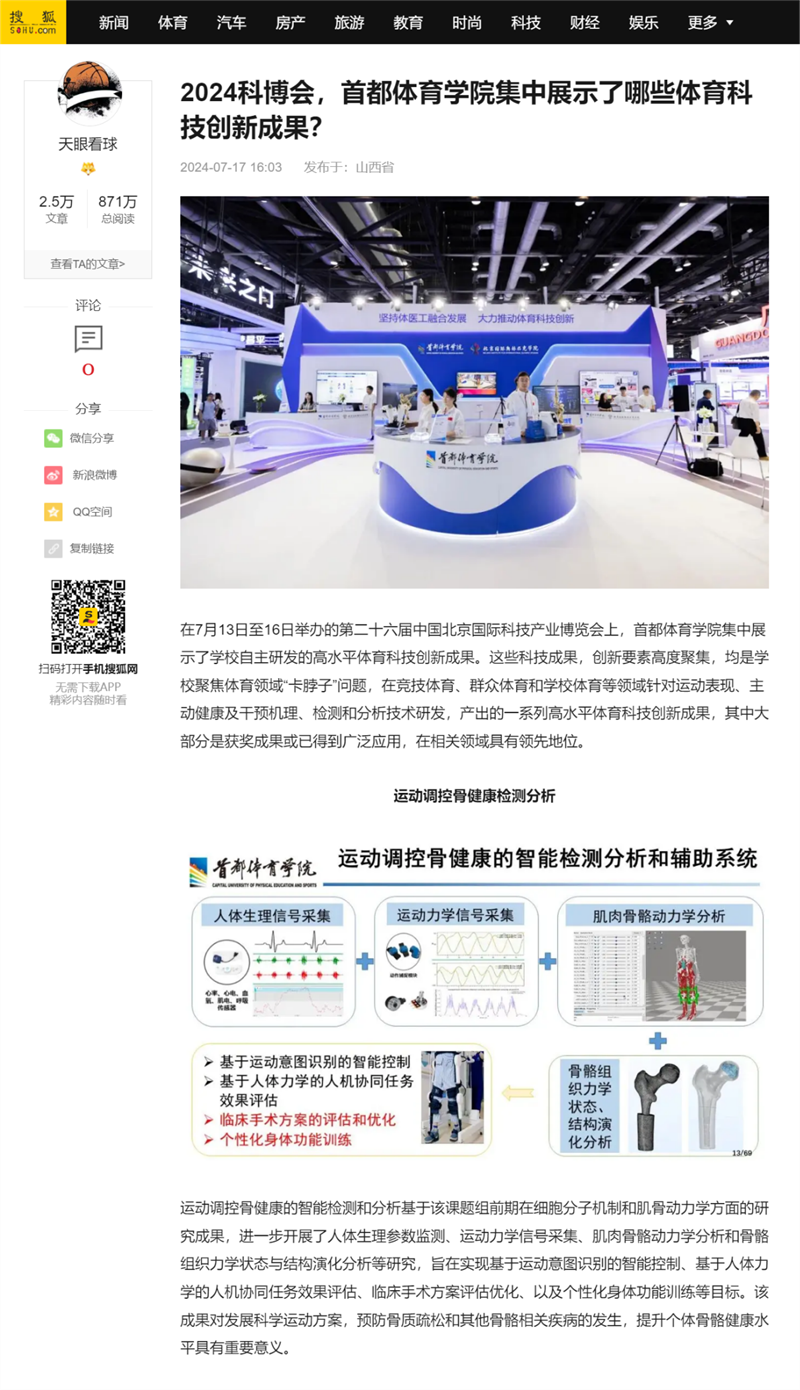Open the 体育 channel

click(173, 22)
